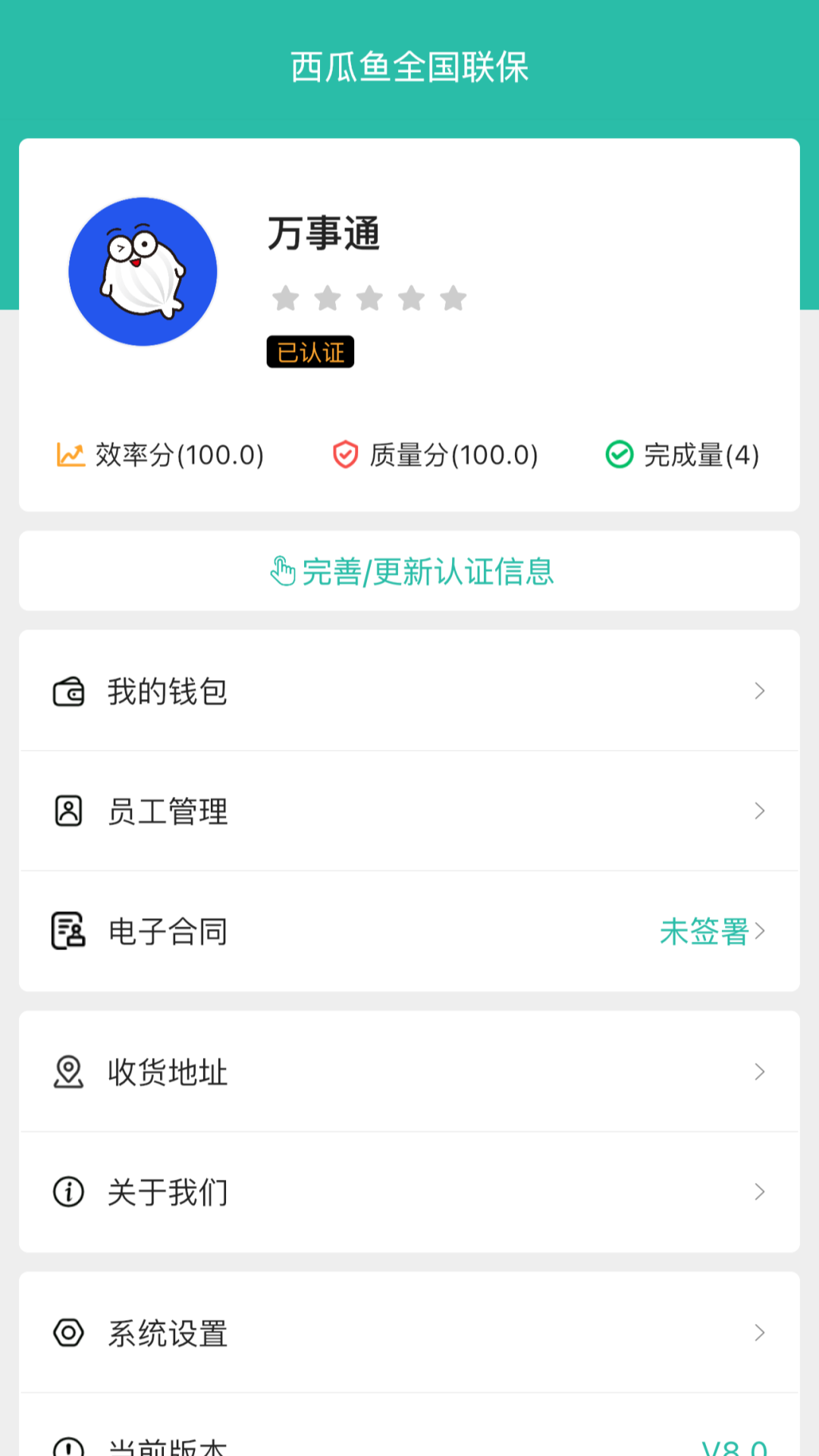Go to 员工管理 employee management
819x1456 pixels.
tap(409, 811)
